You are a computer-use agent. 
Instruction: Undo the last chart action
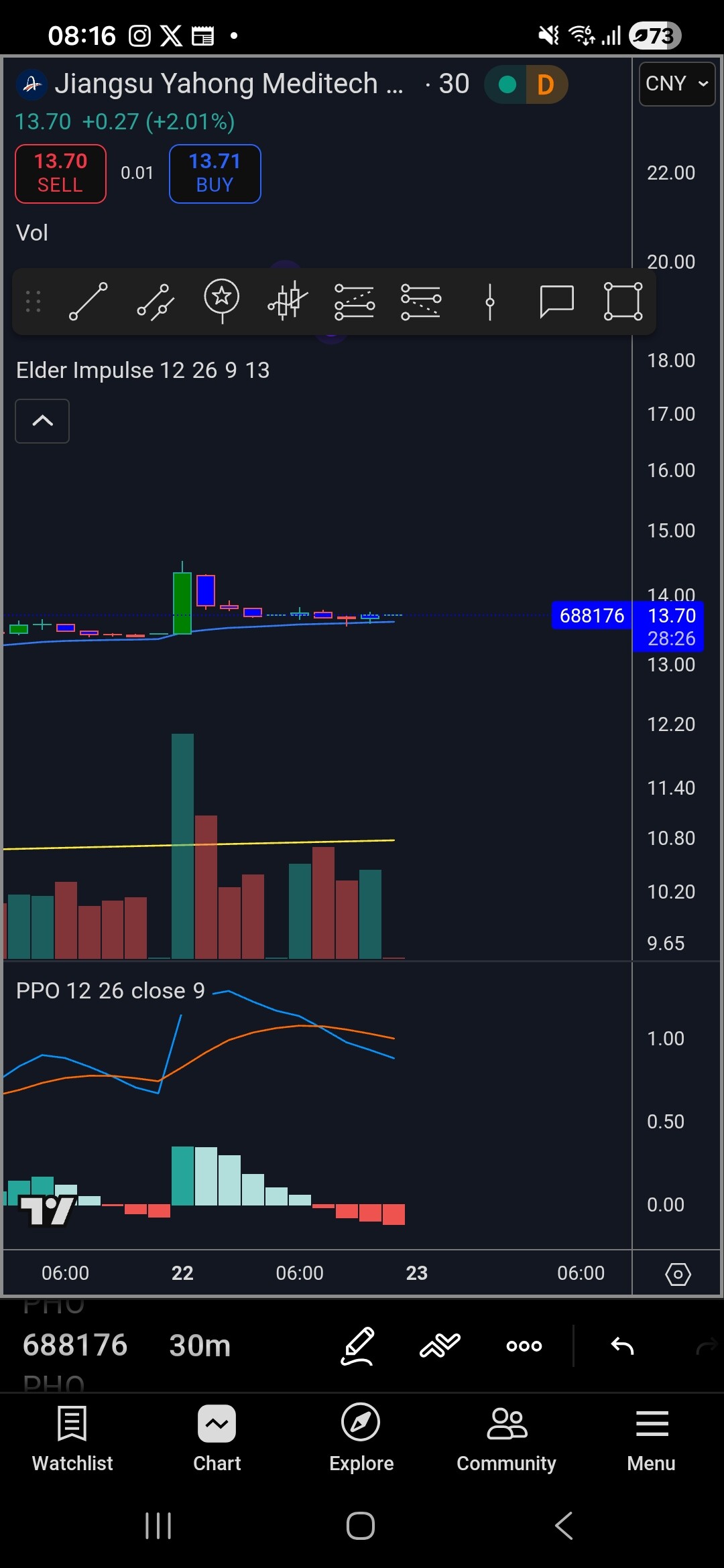622,1346
